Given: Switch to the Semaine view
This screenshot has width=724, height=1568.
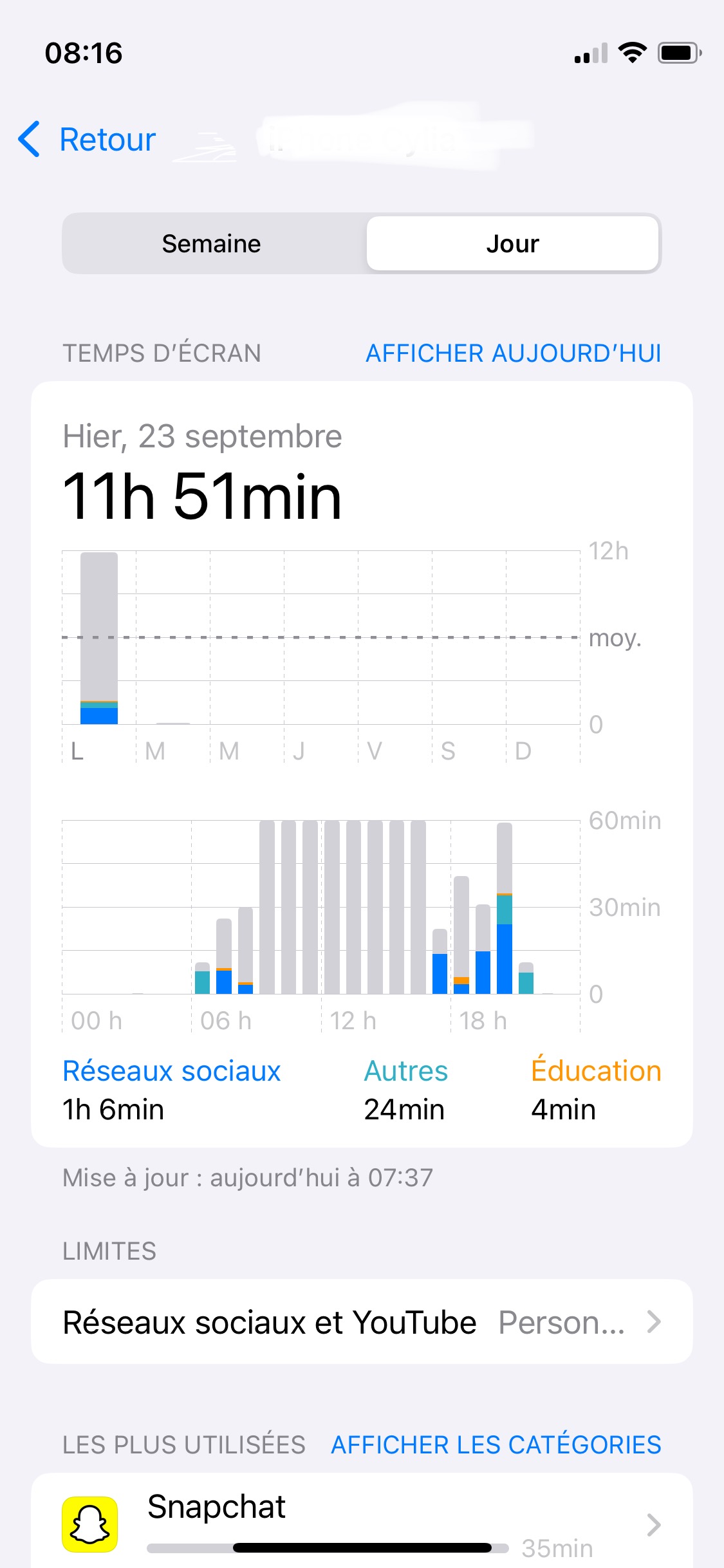Looking at the screenshot, I should click(x=212, y=244).
